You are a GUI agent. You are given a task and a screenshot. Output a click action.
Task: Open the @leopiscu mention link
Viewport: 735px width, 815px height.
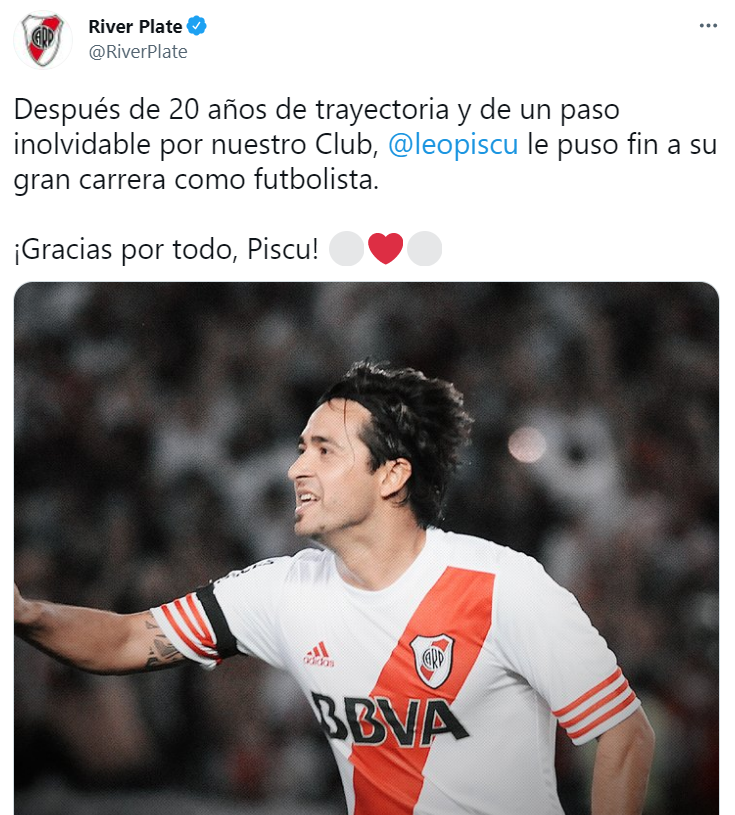[452, 144]
